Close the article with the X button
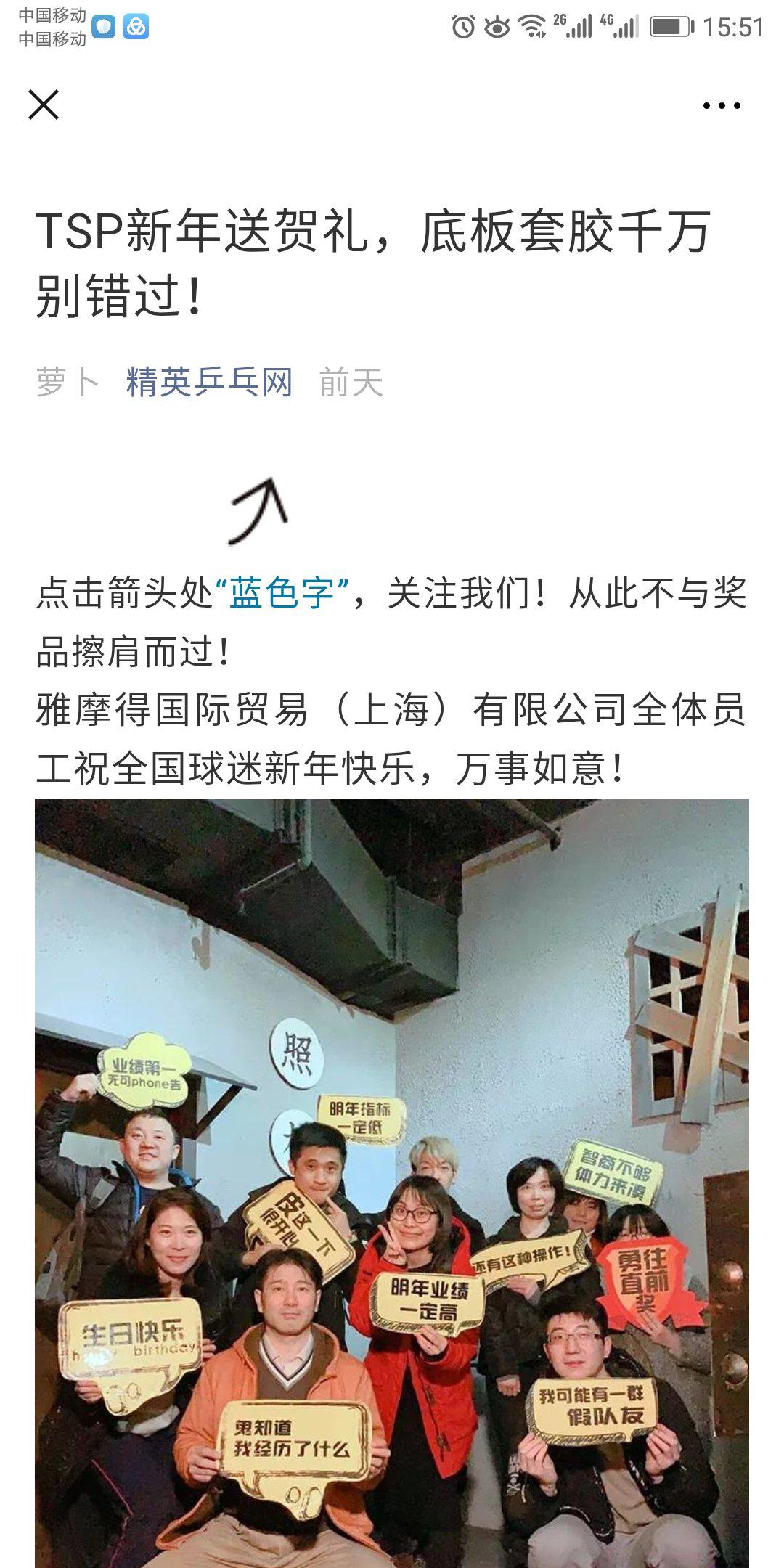The image size is (784, 1568). (44, 105)
